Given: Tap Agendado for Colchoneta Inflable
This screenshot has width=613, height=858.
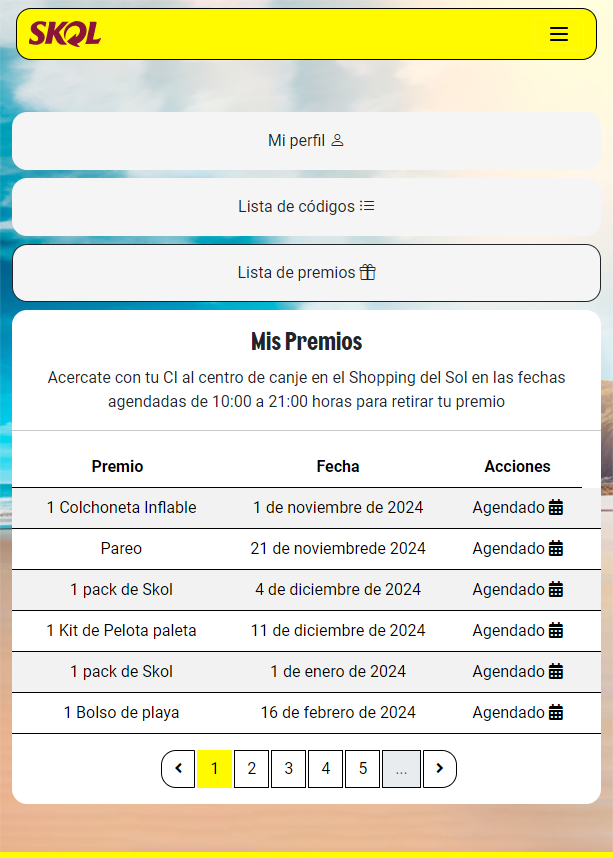Looking at the screenshot, I should point(517,508).
